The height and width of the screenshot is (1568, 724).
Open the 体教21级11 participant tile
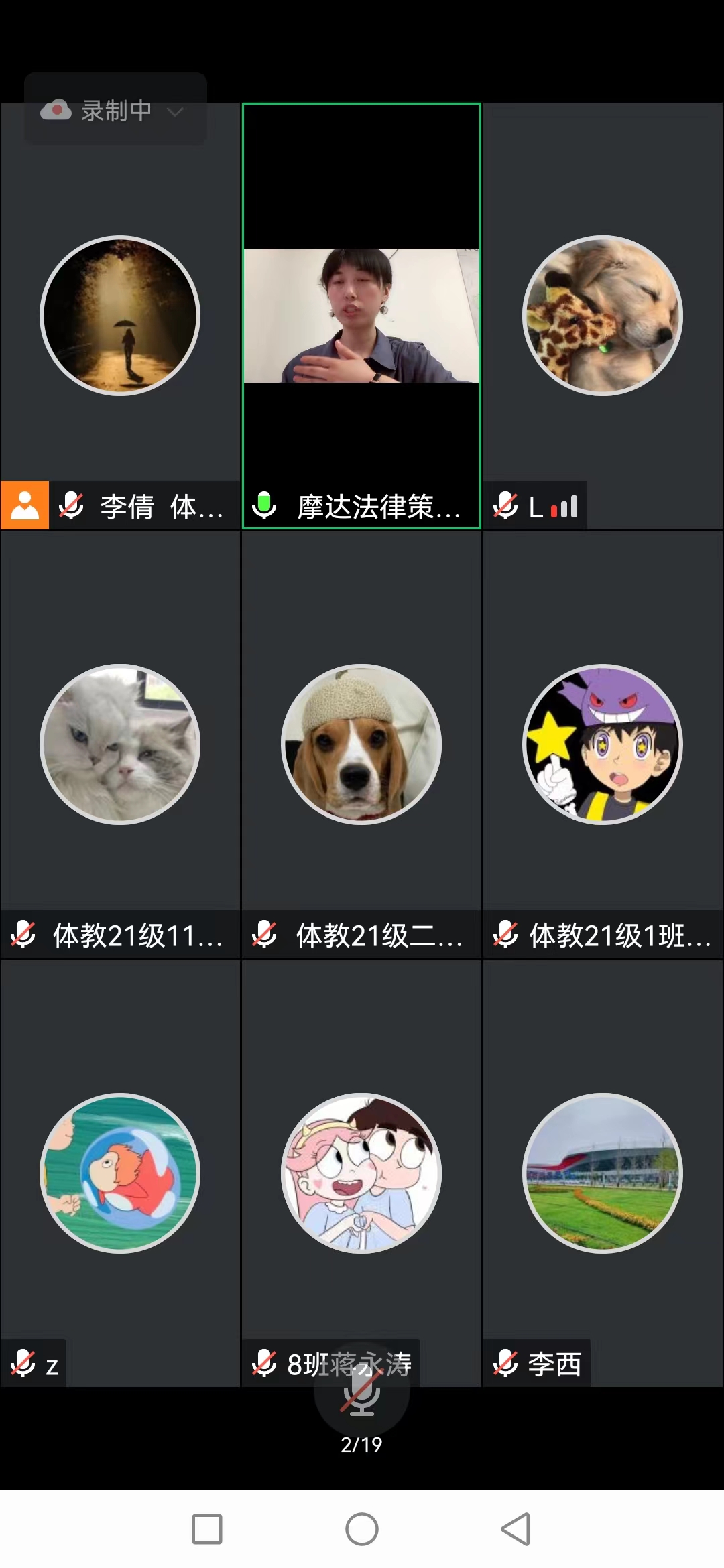[x=120, y=744]
